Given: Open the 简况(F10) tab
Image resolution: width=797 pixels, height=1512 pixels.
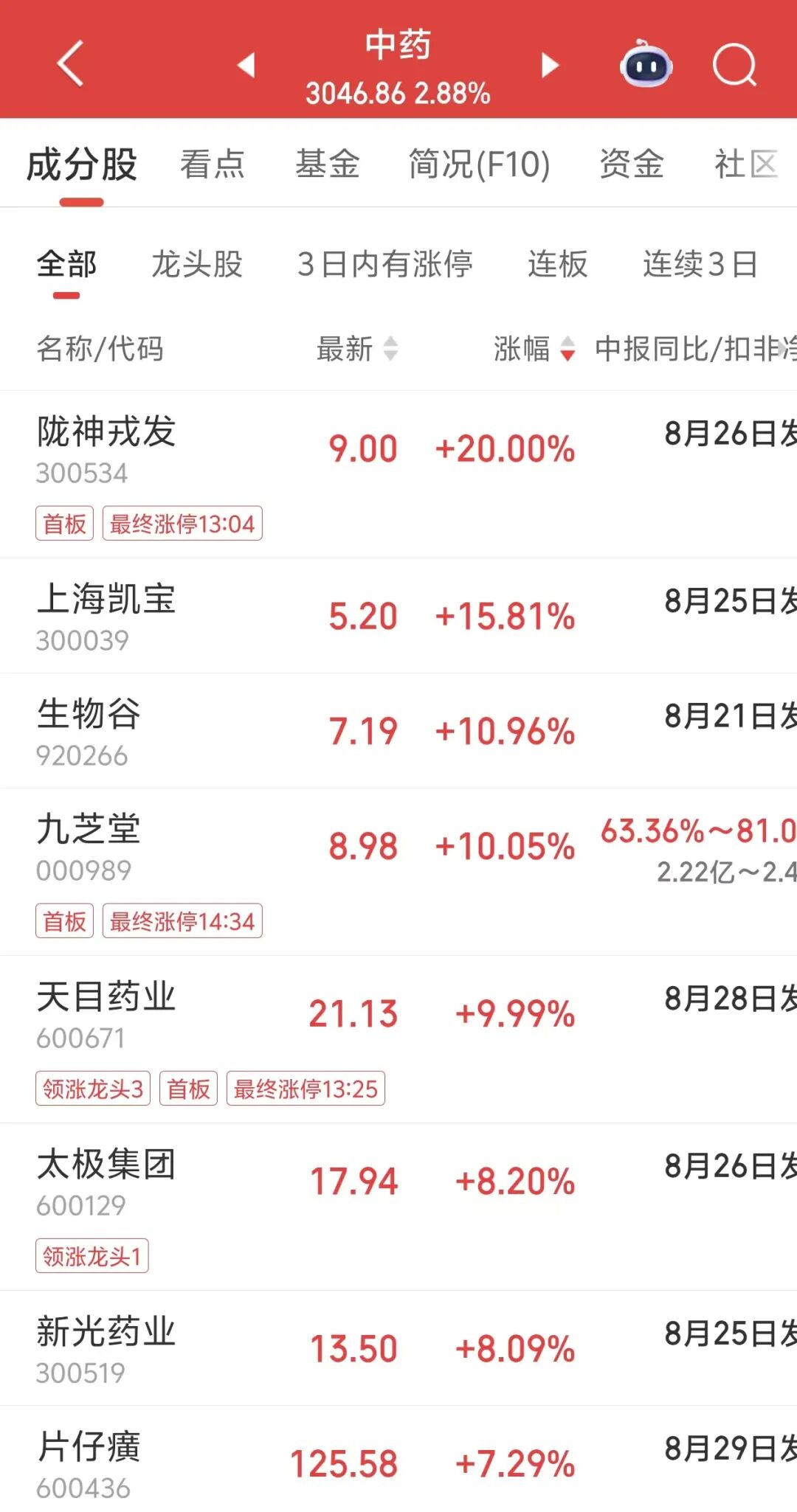Looking at the screenshot, I should pos(480,164).
